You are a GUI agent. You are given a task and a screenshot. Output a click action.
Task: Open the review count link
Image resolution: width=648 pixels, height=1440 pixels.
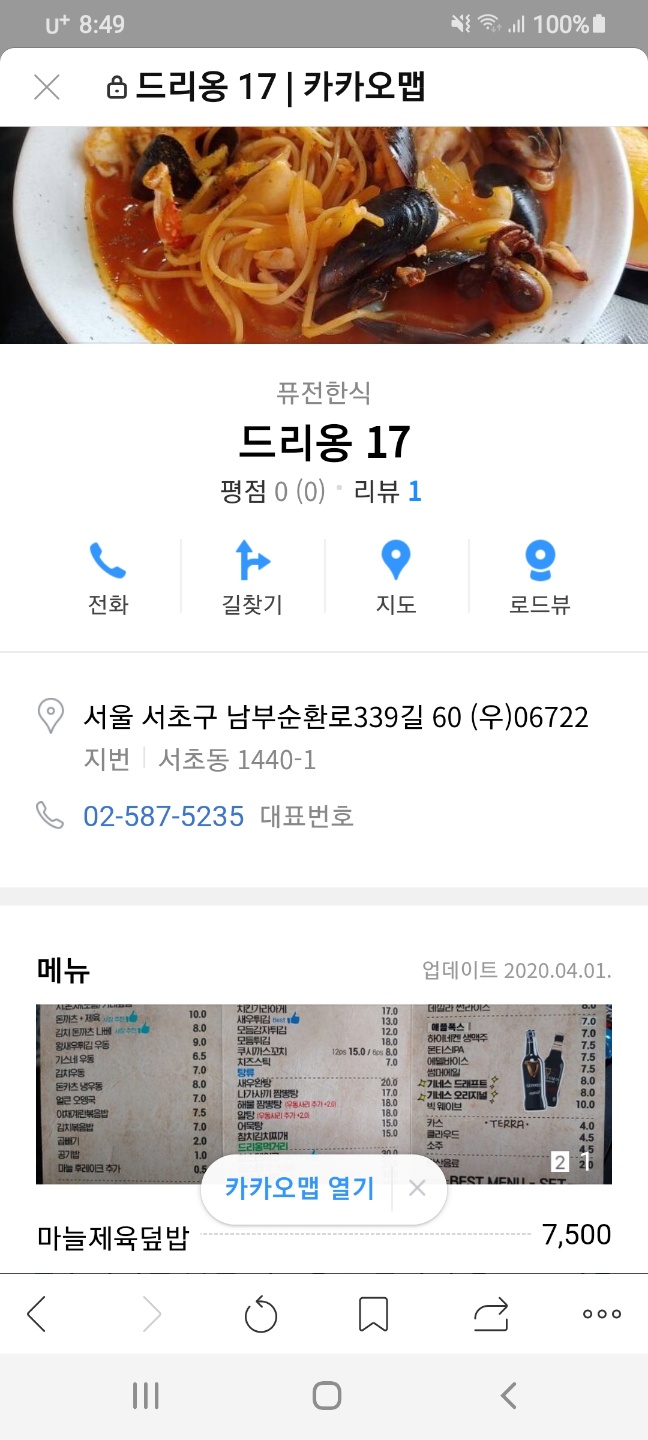[x=414, y=491]
